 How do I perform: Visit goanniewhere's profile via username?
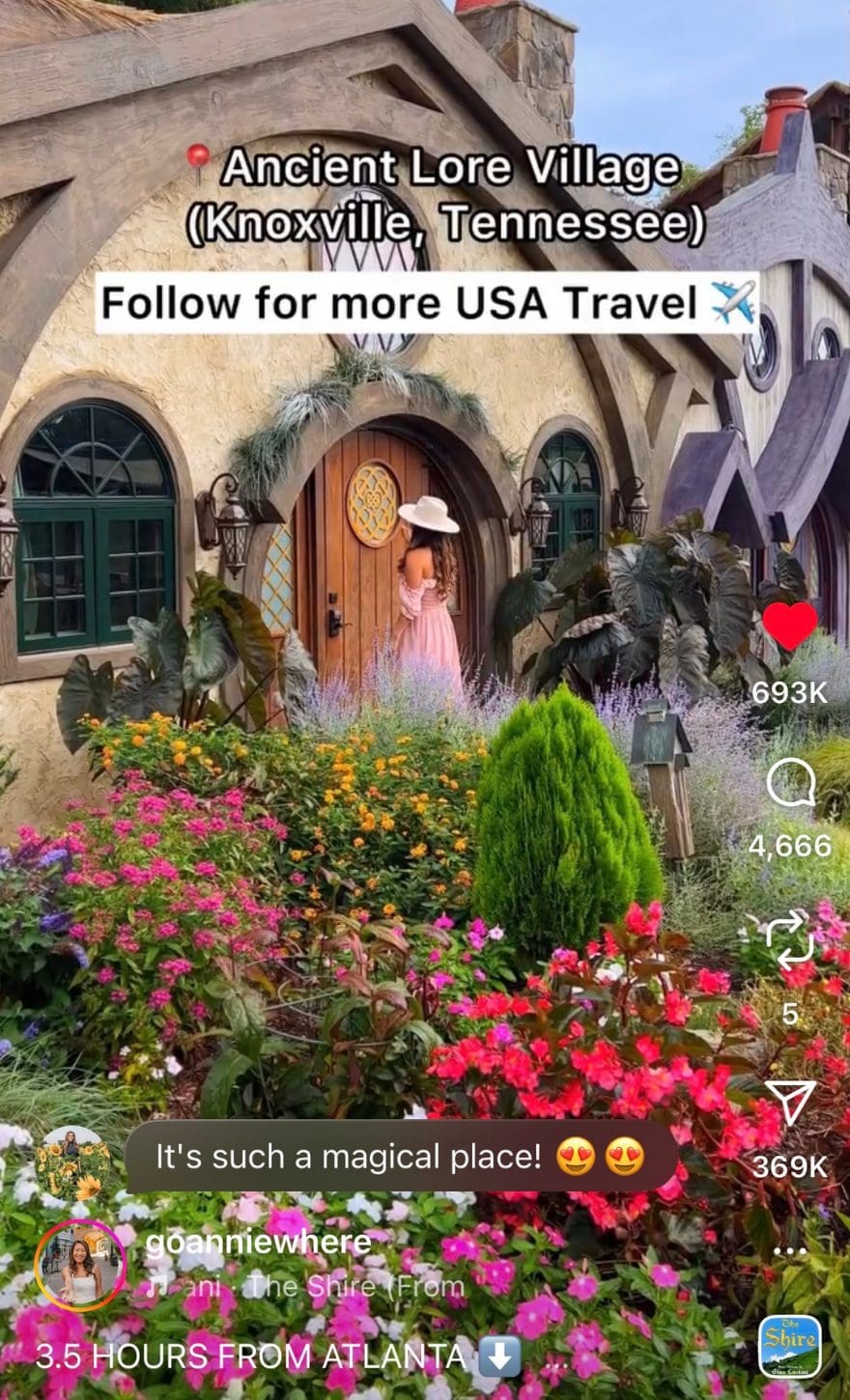coord(258,1243)
